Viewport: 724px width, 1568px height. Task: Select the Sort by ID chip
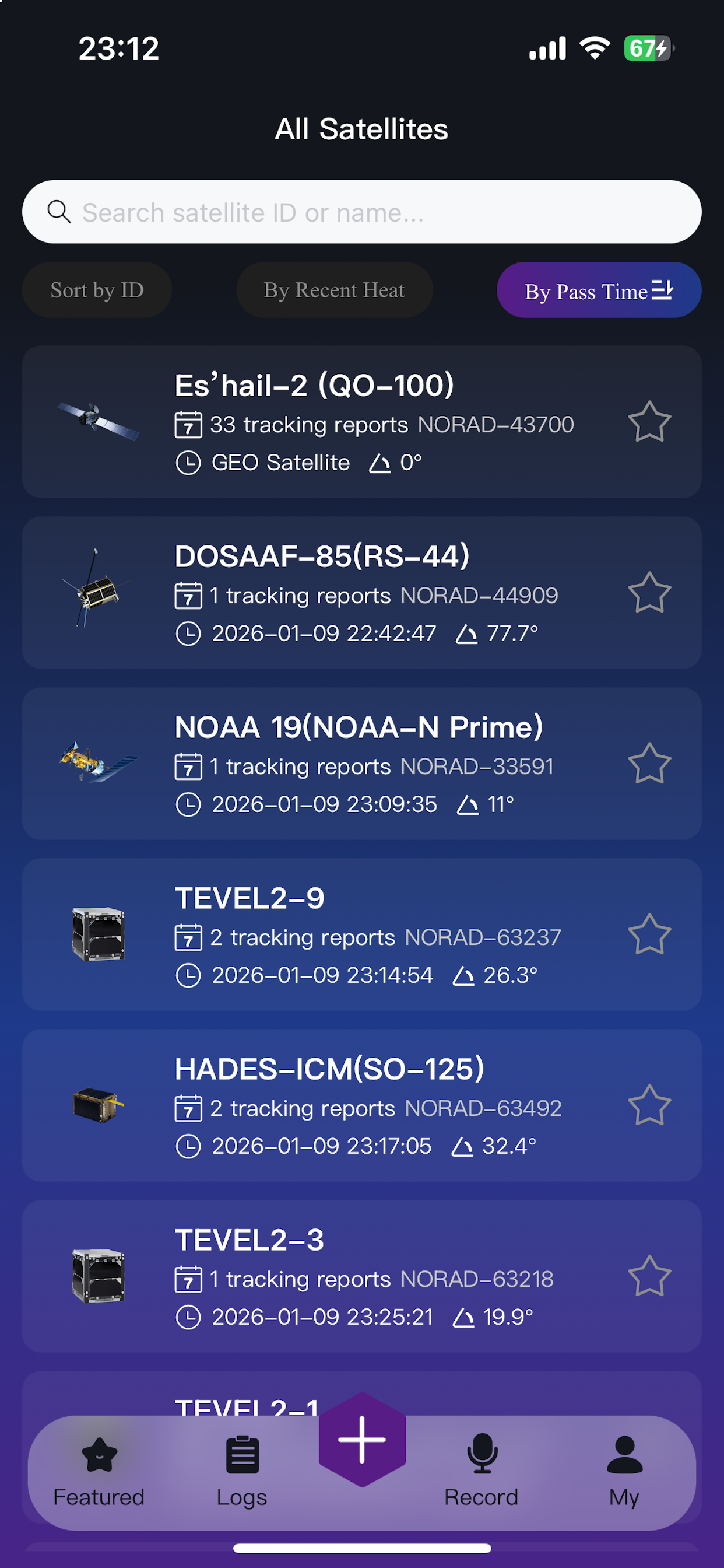pos(97,290)
